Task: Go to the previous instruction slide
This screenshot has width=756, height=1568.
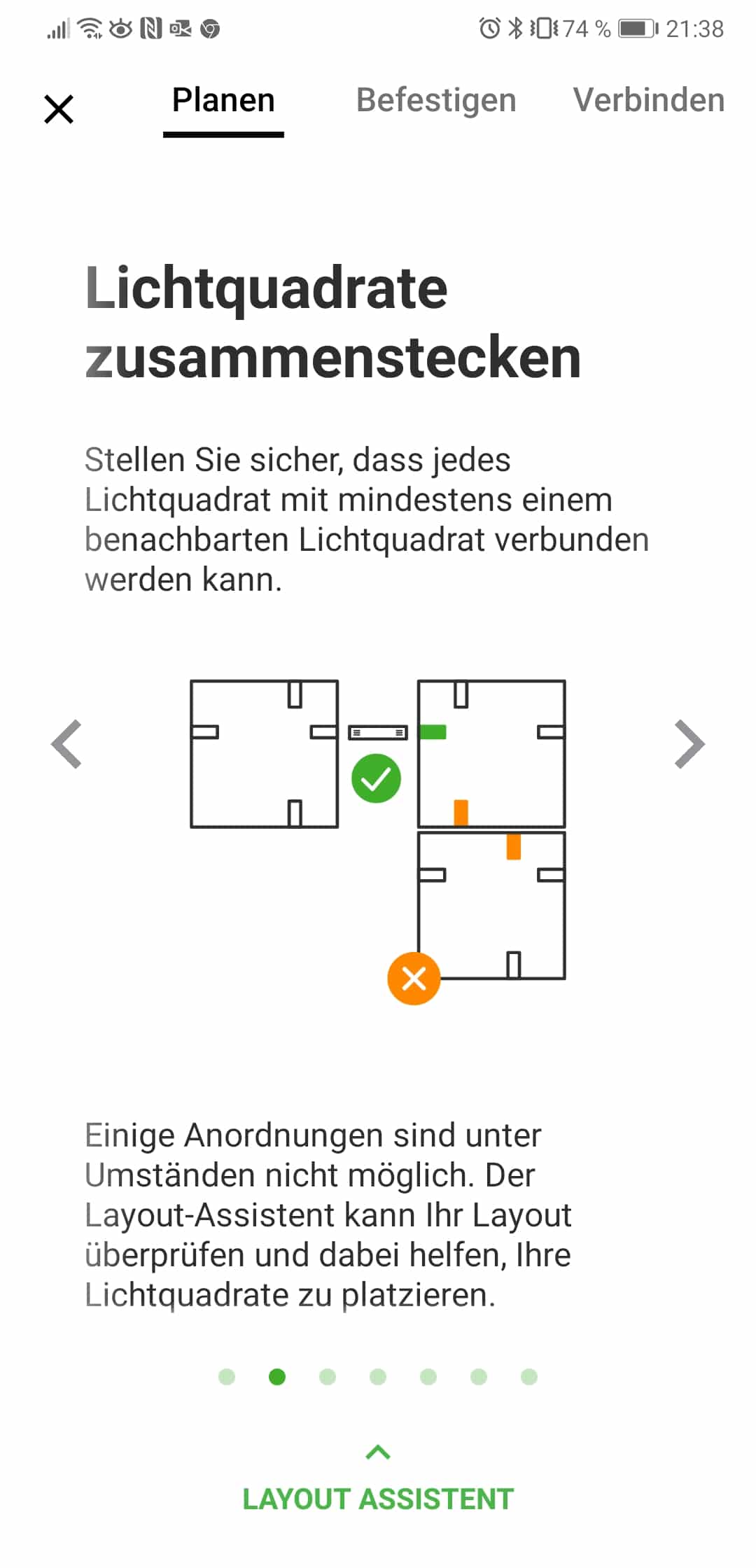Action: (67, 744)
